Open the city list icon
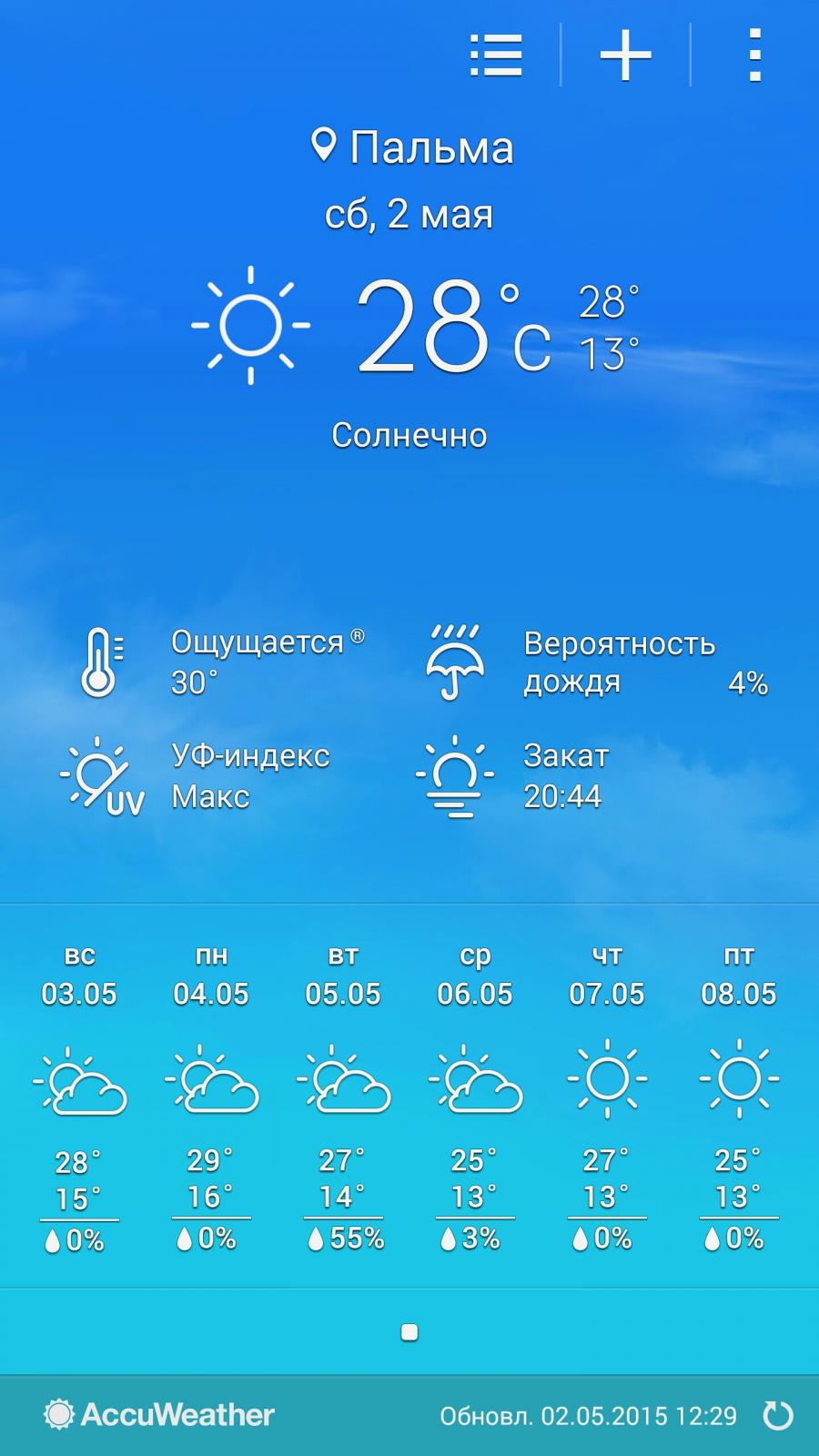Viewport: 819px width, 1456px height. click(x=496, y=56)
